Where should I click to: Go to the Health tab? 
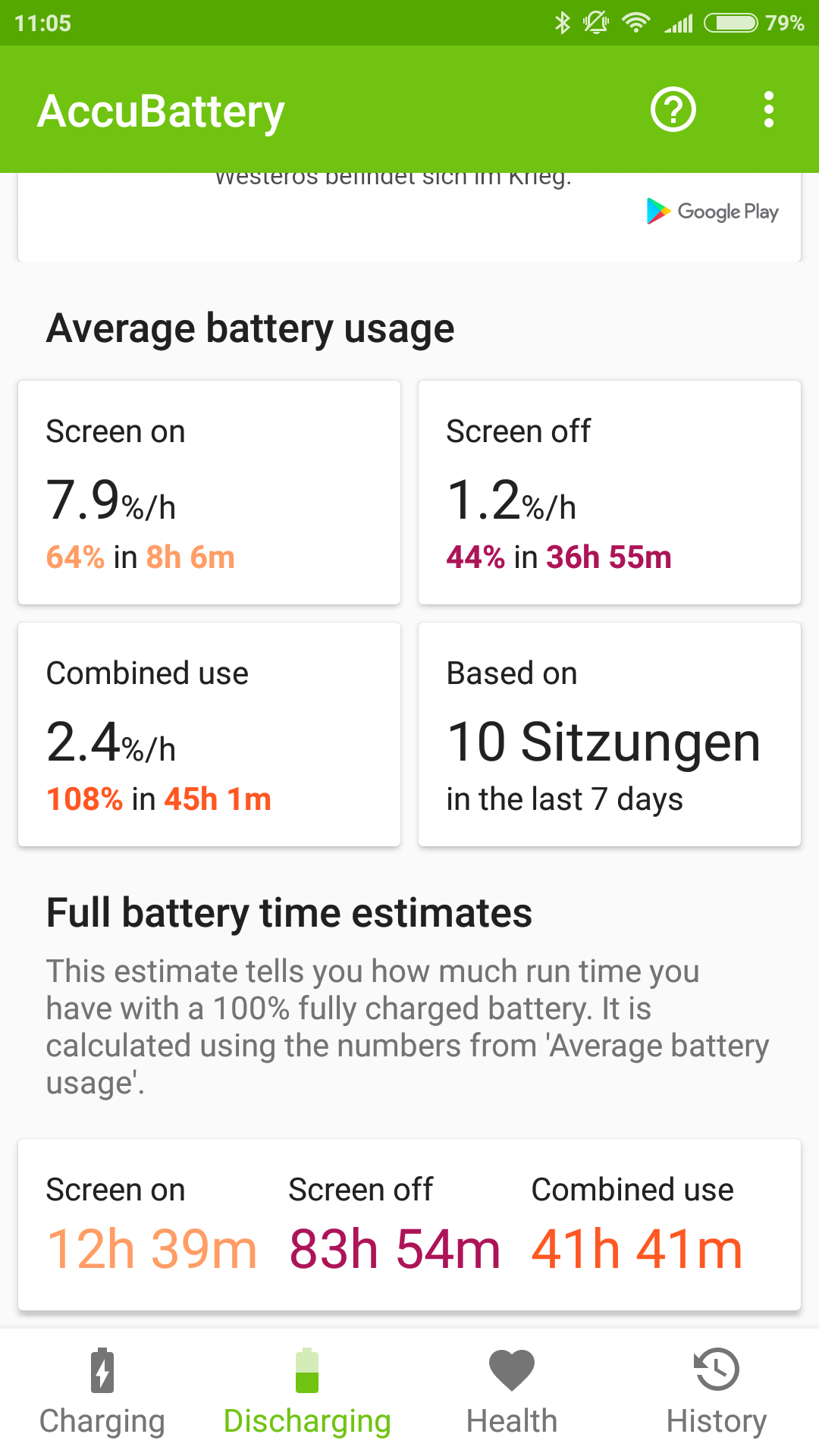click(x=512, y=1392)
